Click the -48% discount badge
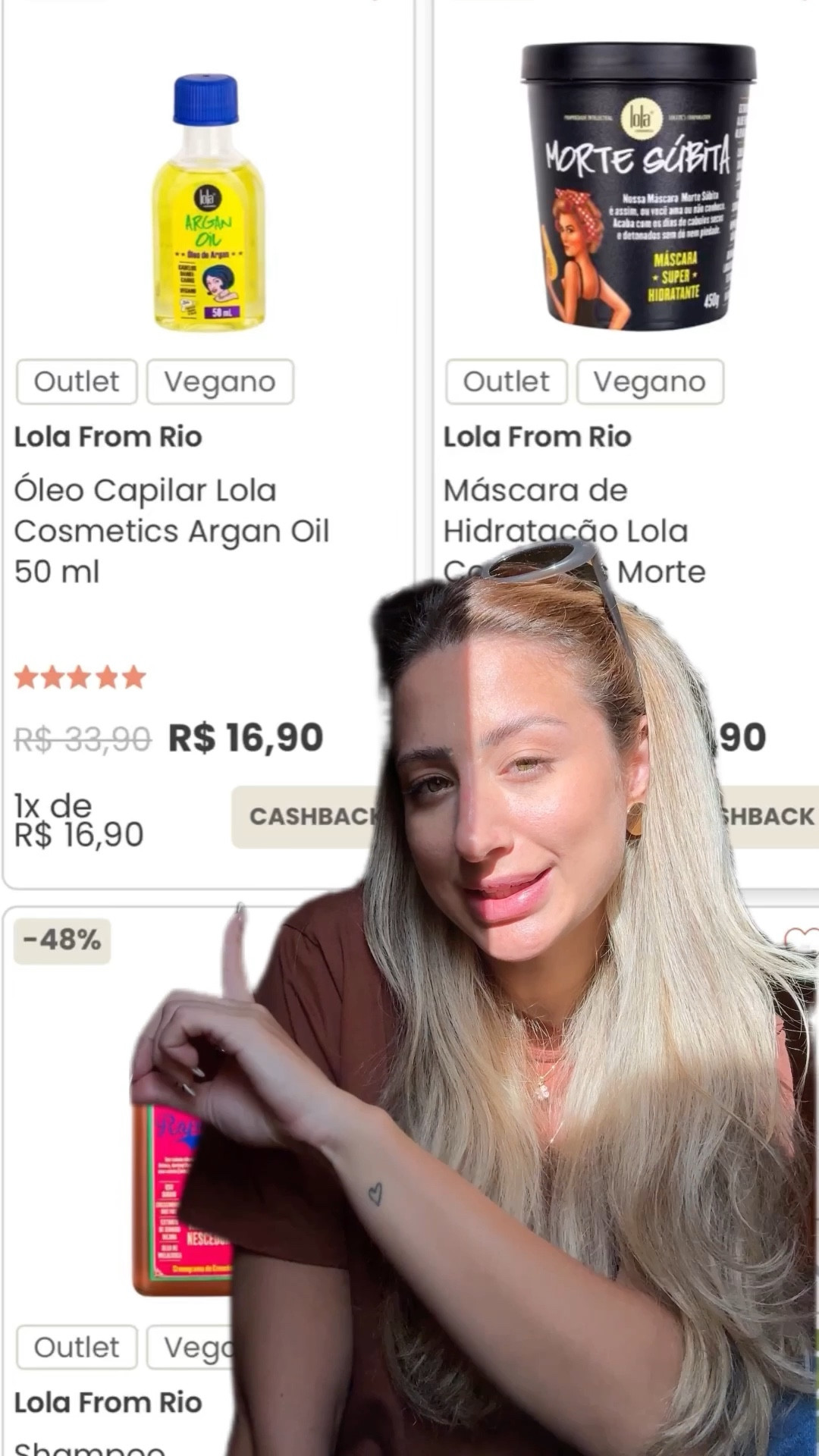Image resolution: width=819 pixels, height=1456 pixels. click(x=61, y=942)
